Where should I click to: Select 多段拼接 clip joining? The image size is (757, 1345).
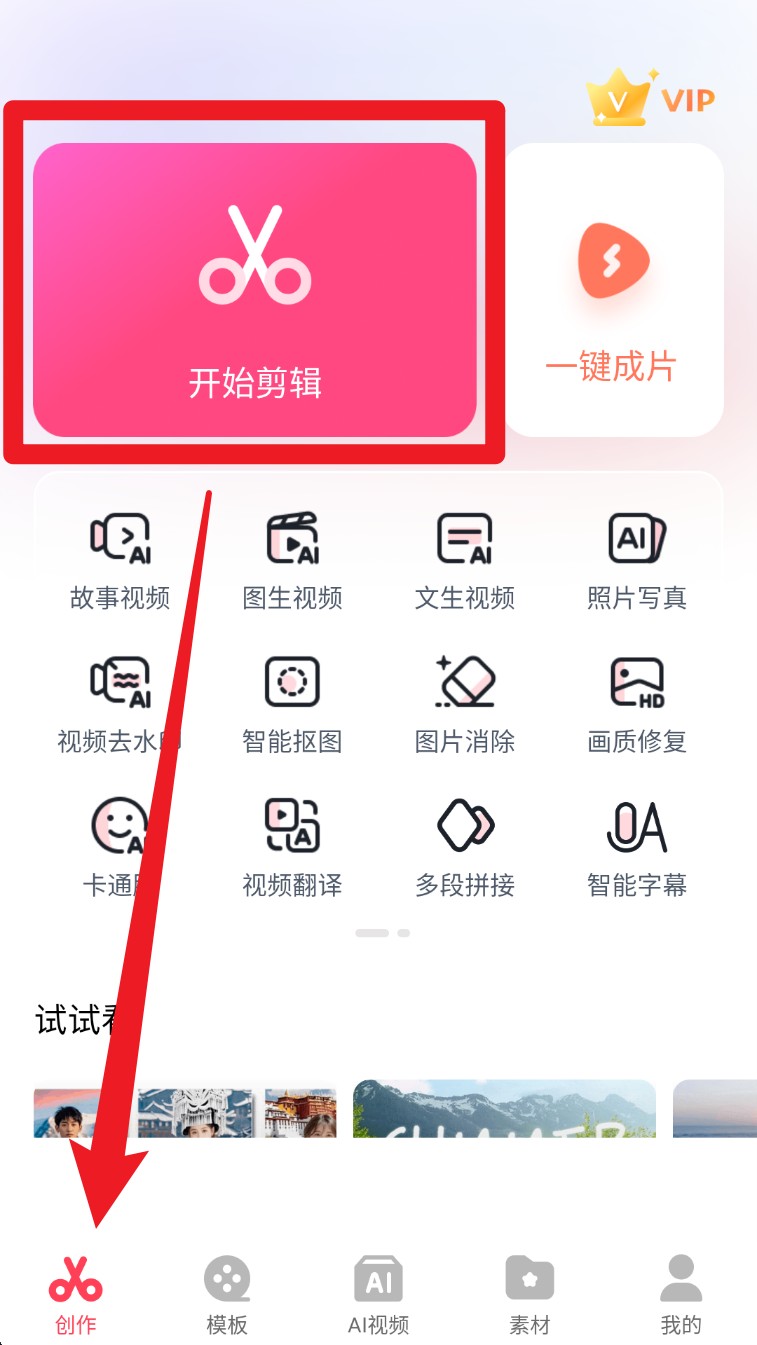(x=465, y=847)
